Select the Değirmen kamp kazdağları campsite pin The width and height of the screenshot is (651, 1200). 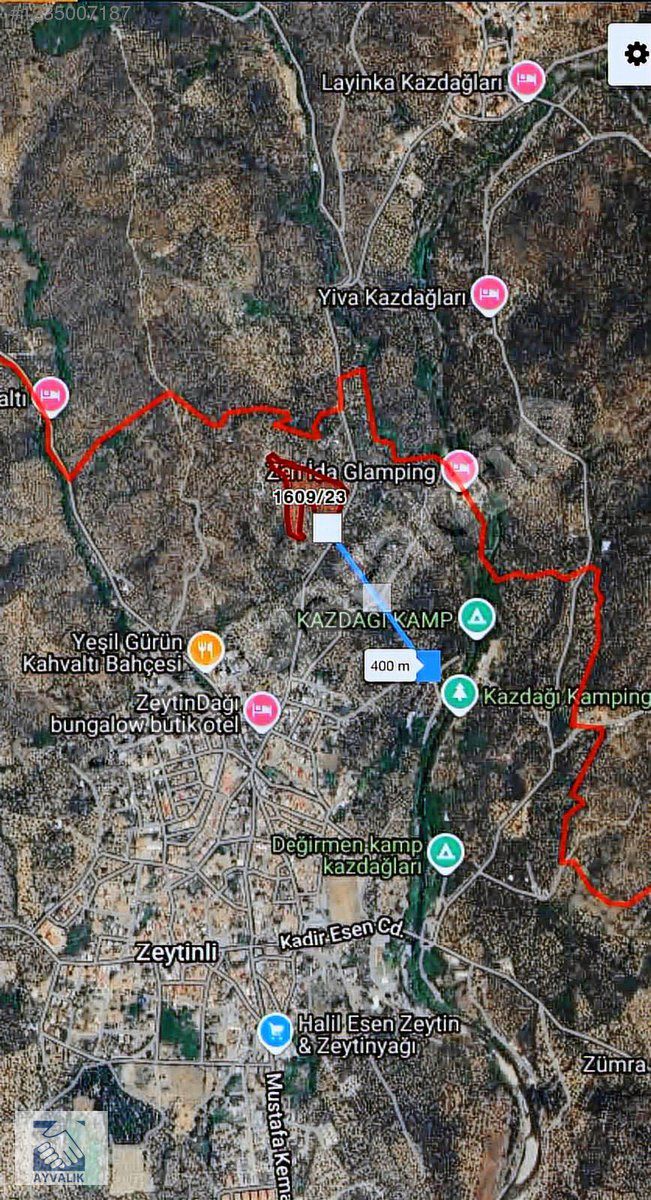click(x=445, y=852)
